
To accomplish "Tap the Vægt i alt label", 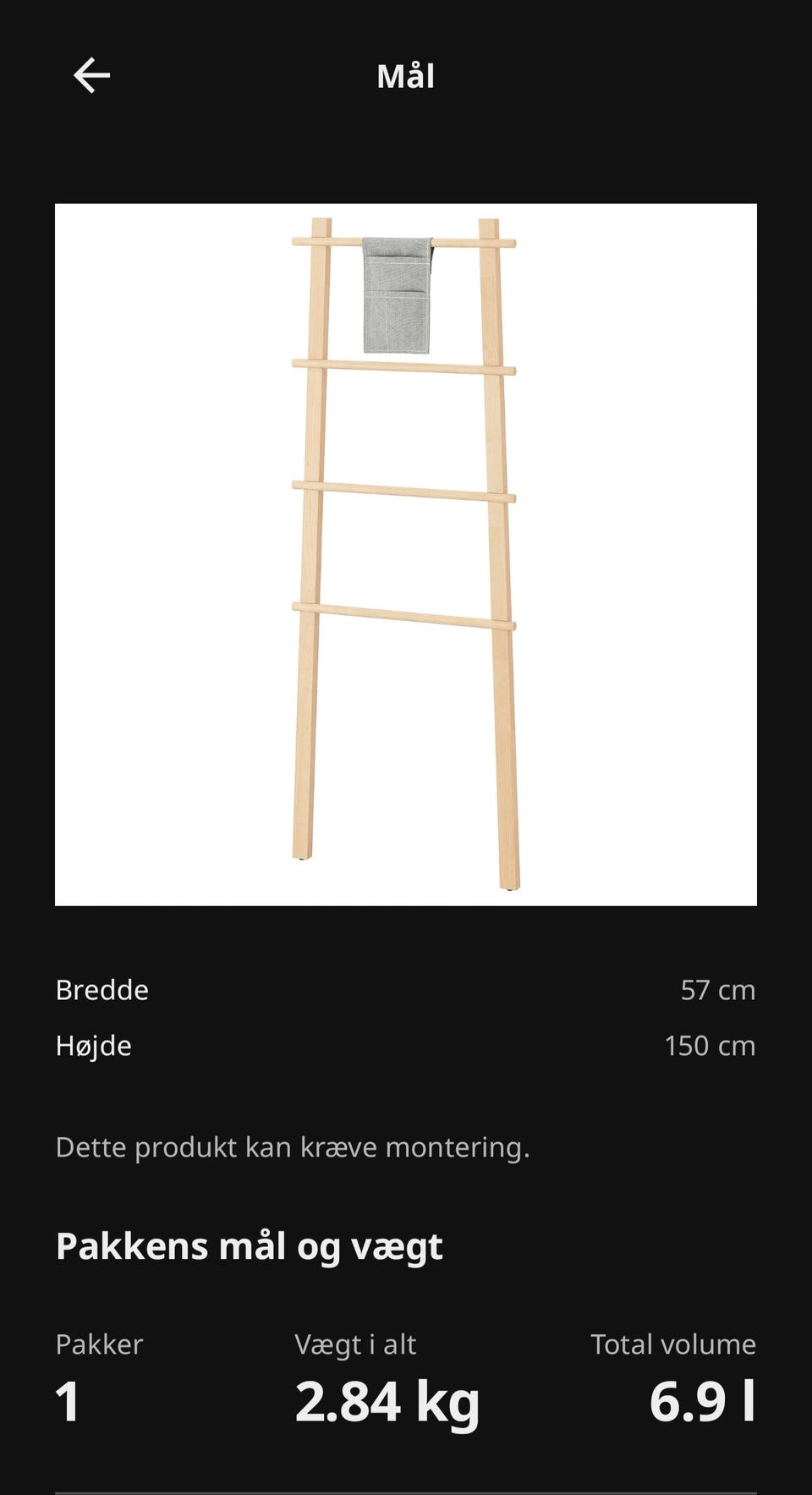I will pyautogui.click(x=357, y=1344).
